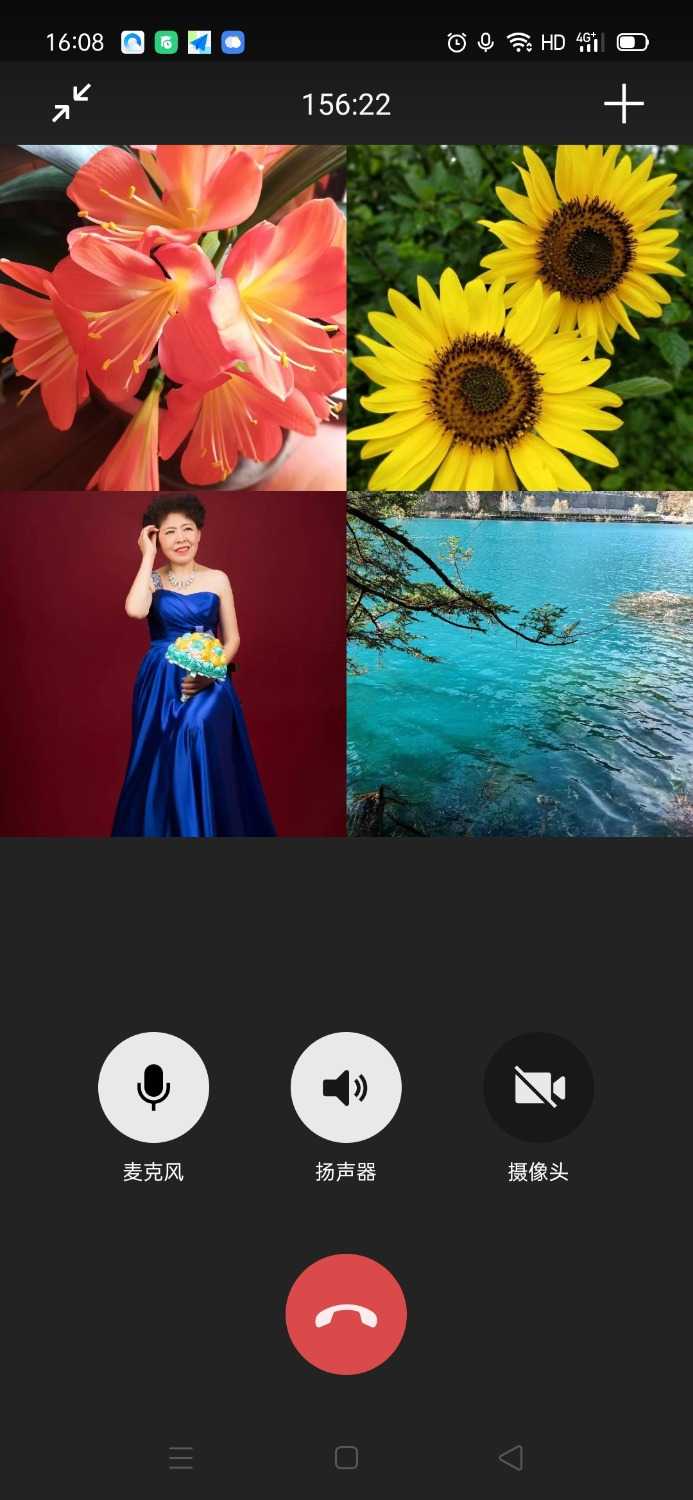693x1500 pixels.
Task: Add a participant with the plus icon
Action: (623, 104)
